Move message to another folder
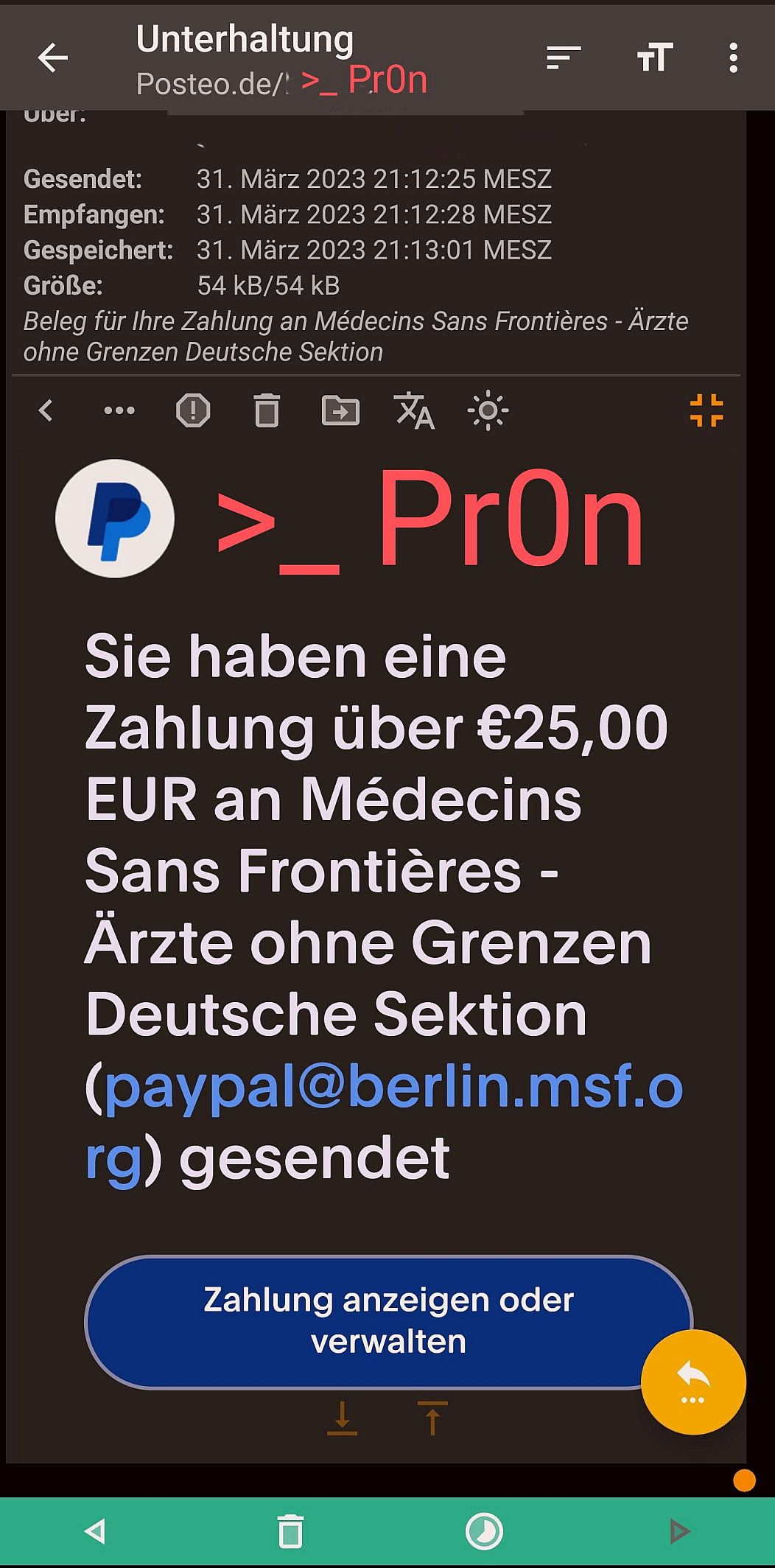The height and width of the screenshot is (1568, 775). tap(340, 410)
